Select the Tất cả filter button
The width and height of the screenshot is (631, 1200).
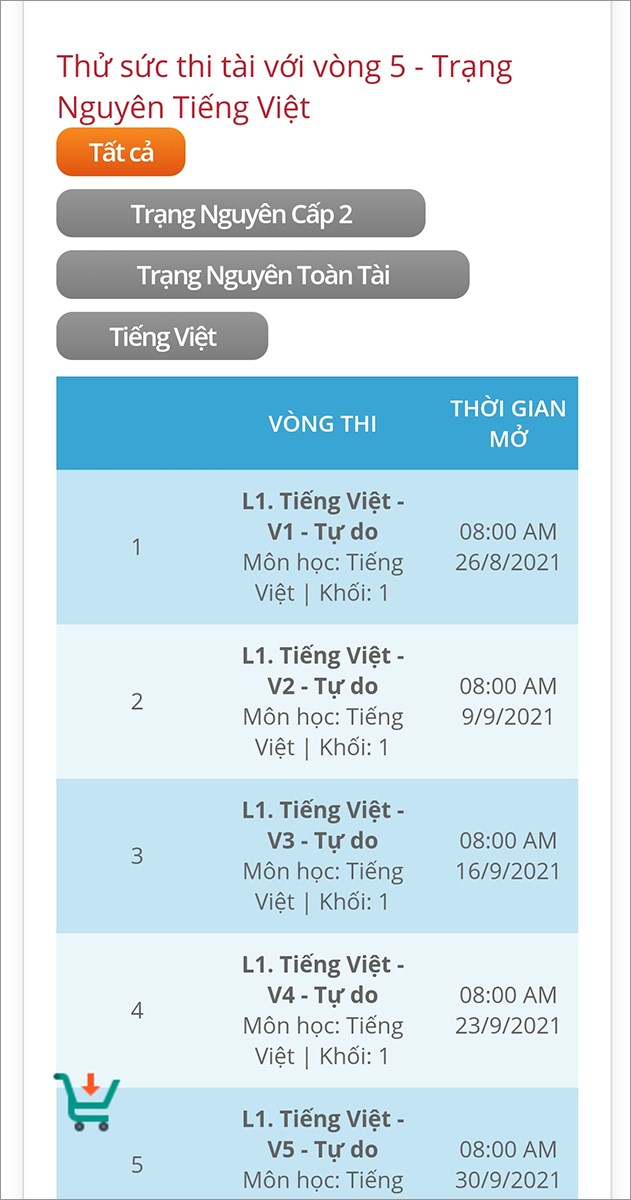(x=121, y=153)
